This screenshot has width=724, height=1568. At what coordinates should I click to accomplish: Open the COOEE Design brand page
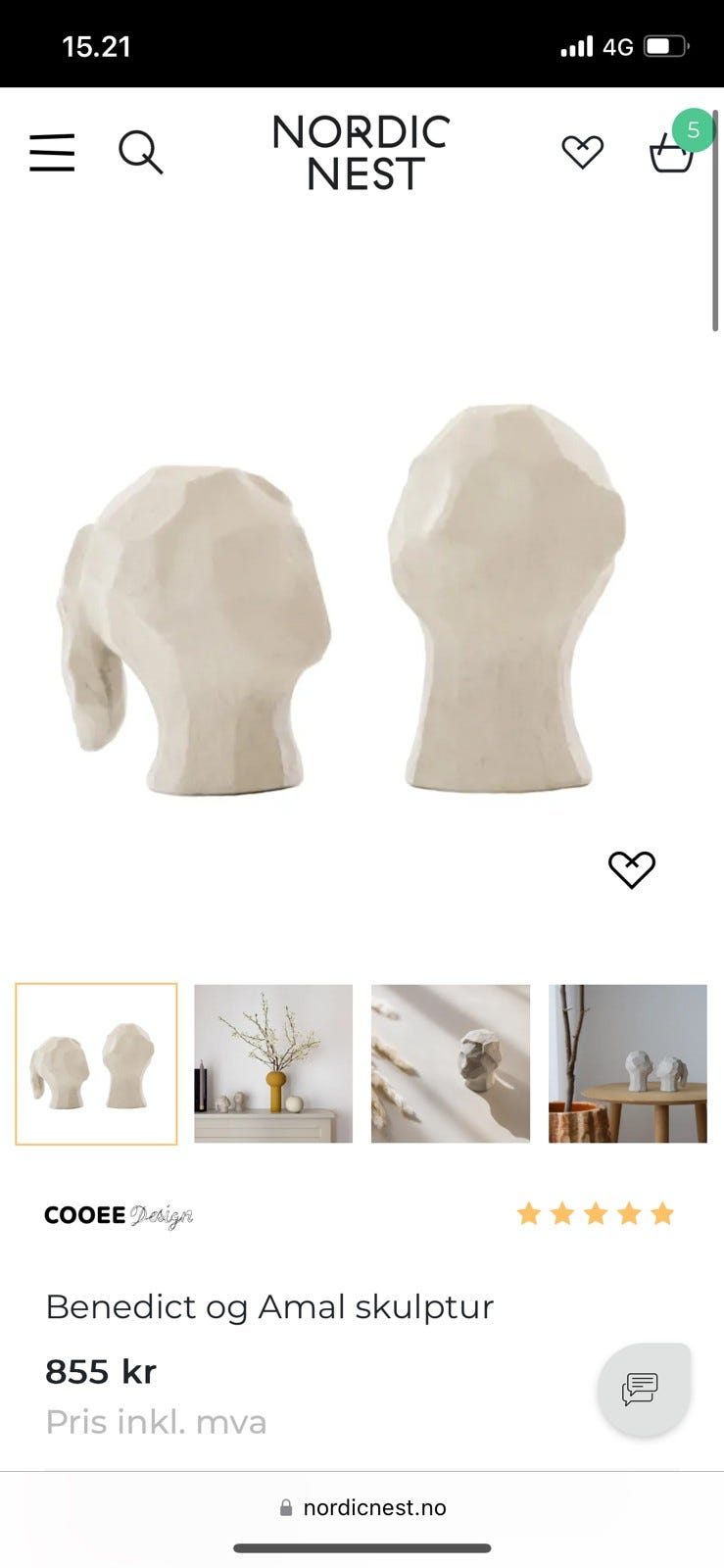point(119,1215)
